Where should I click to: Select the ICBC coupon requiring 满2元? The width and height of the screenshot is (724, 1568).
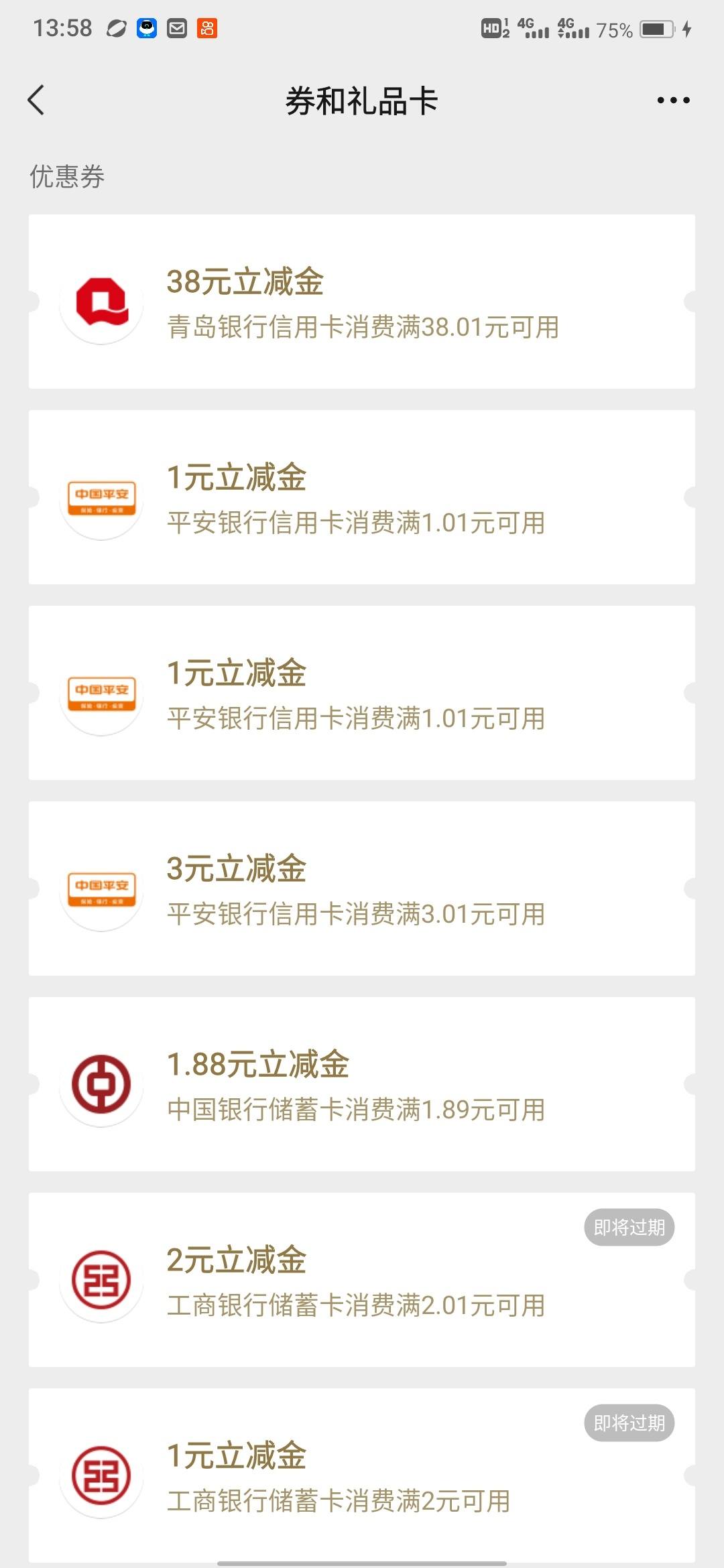(362, 1476)
